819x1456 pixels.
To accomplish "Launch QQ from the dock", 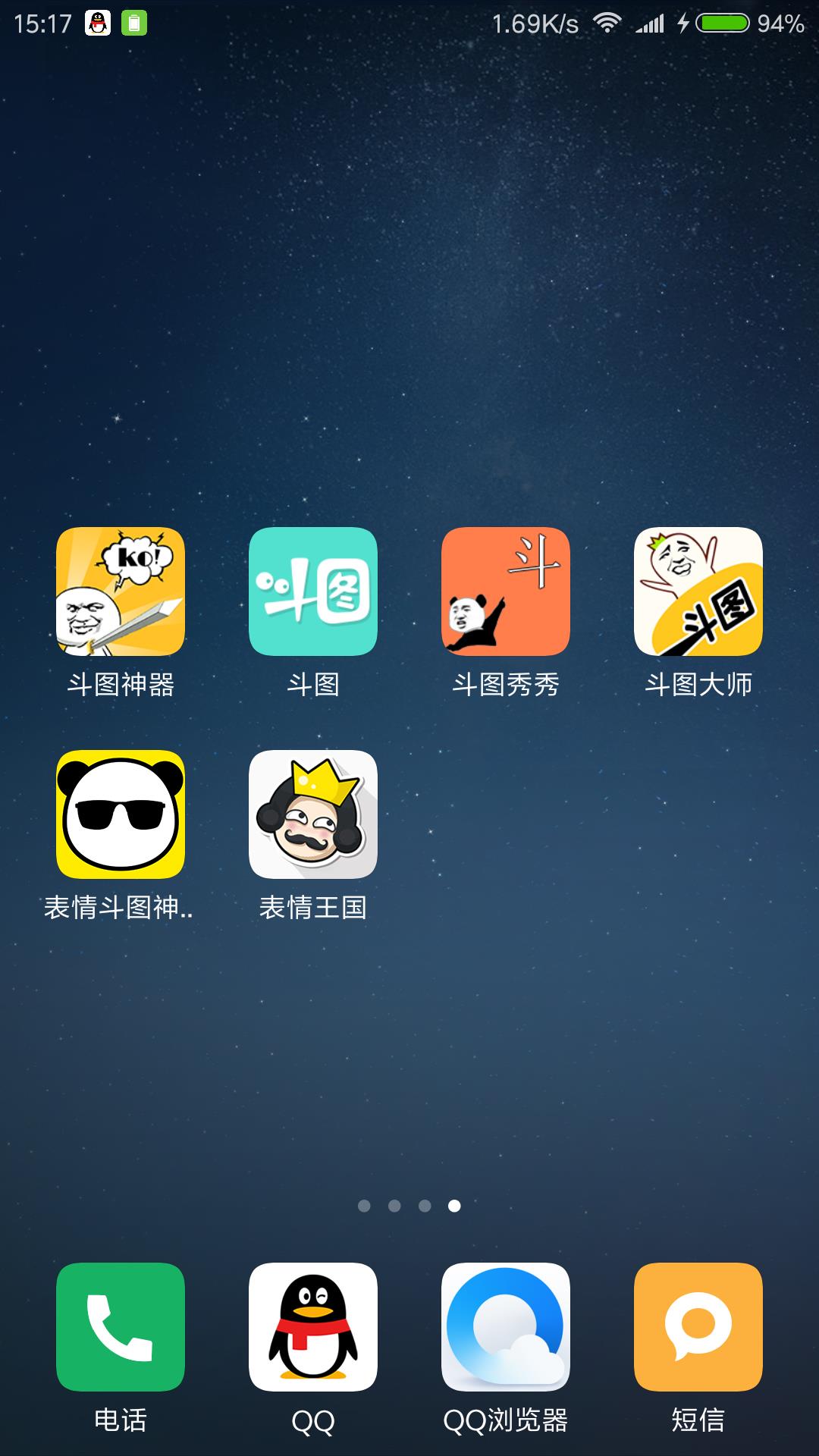I will (x=313, y=1326).
